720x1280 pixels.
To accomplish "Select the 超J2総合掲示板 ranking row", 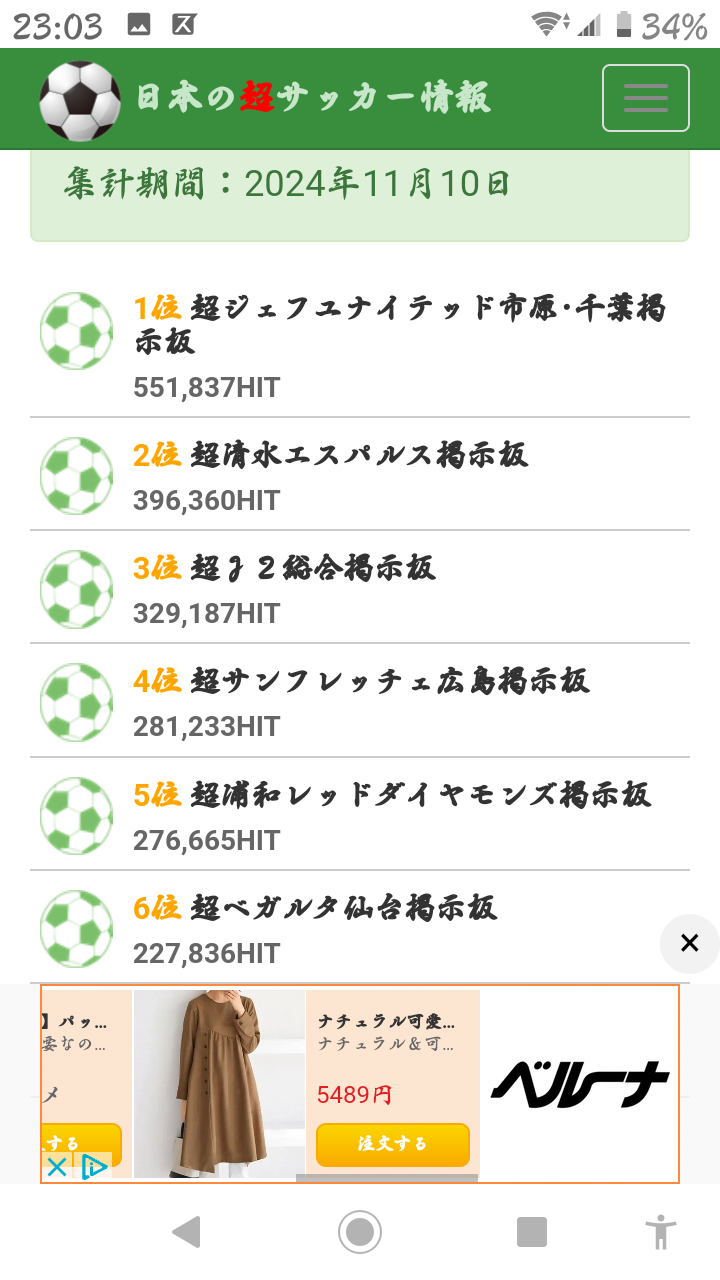I will click(x=360, y=587).
